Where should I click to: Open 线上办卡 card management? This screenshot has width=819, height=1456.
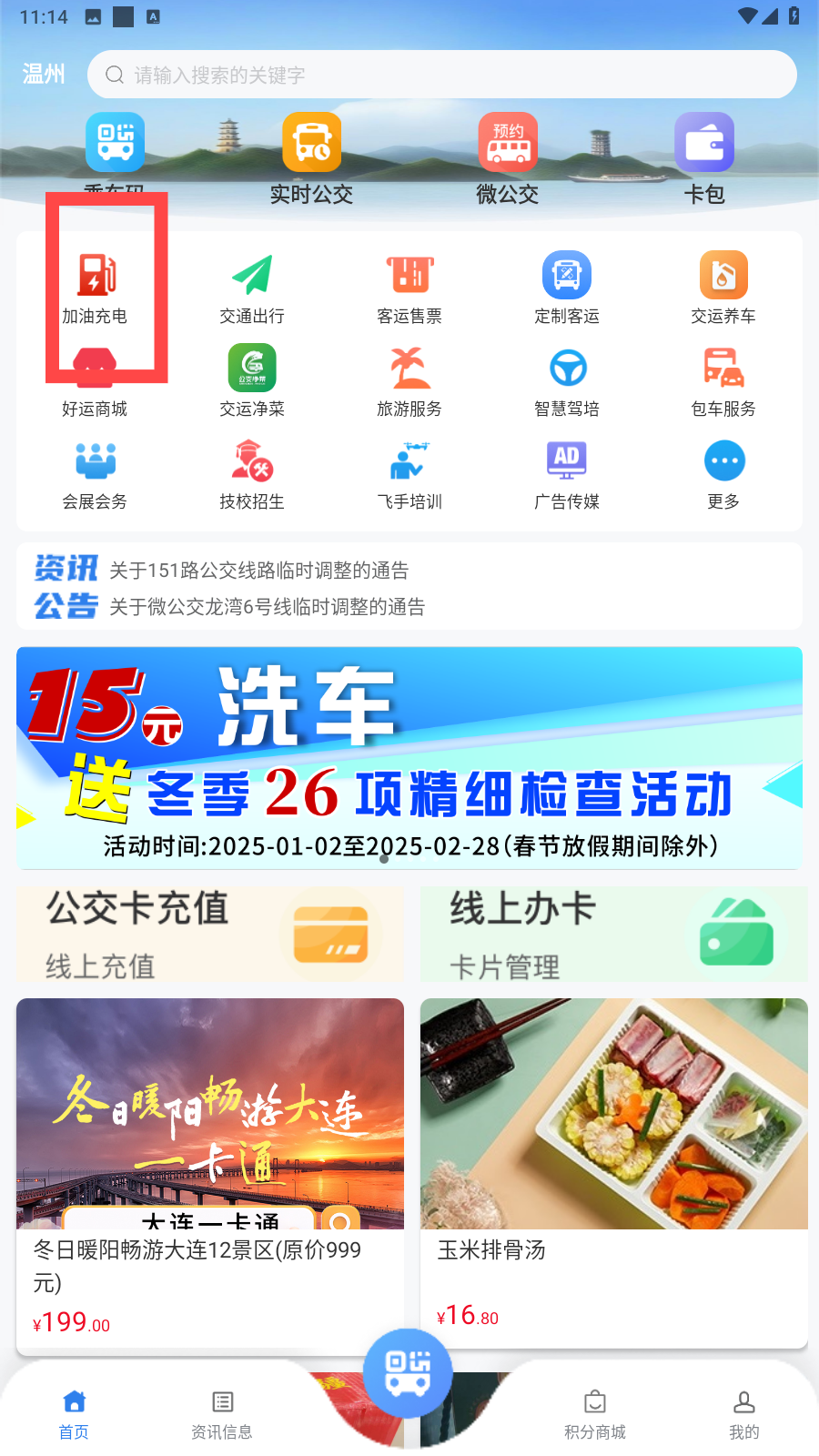point(614,935)
